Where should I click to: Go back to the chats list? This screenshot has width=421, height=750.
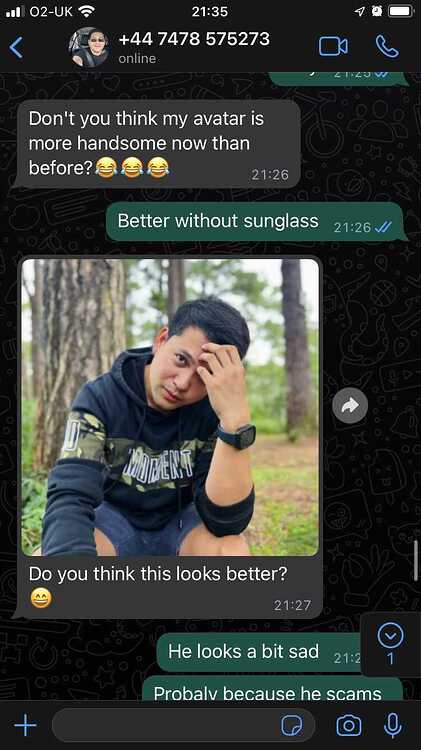click(x=16, y=48)
